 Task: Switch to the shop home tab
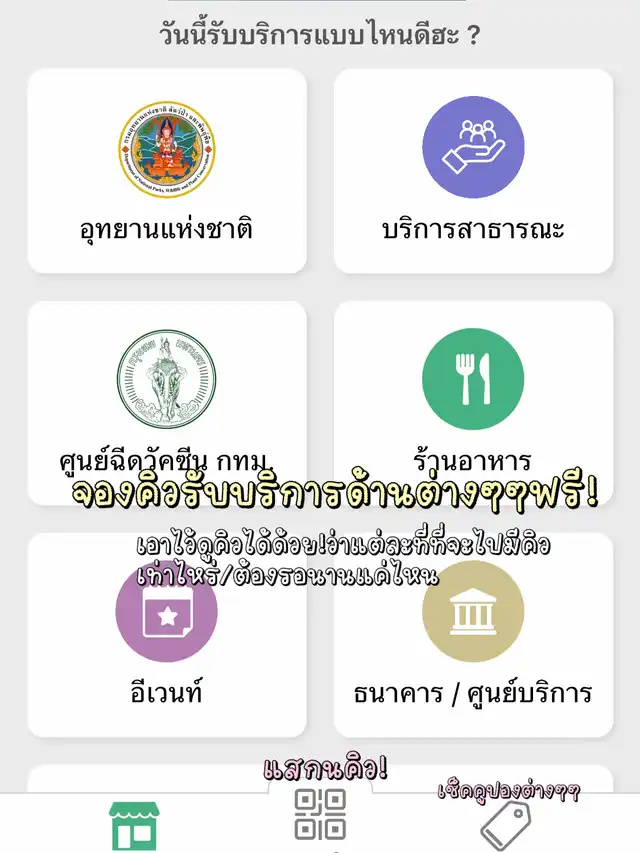(134, 825)
